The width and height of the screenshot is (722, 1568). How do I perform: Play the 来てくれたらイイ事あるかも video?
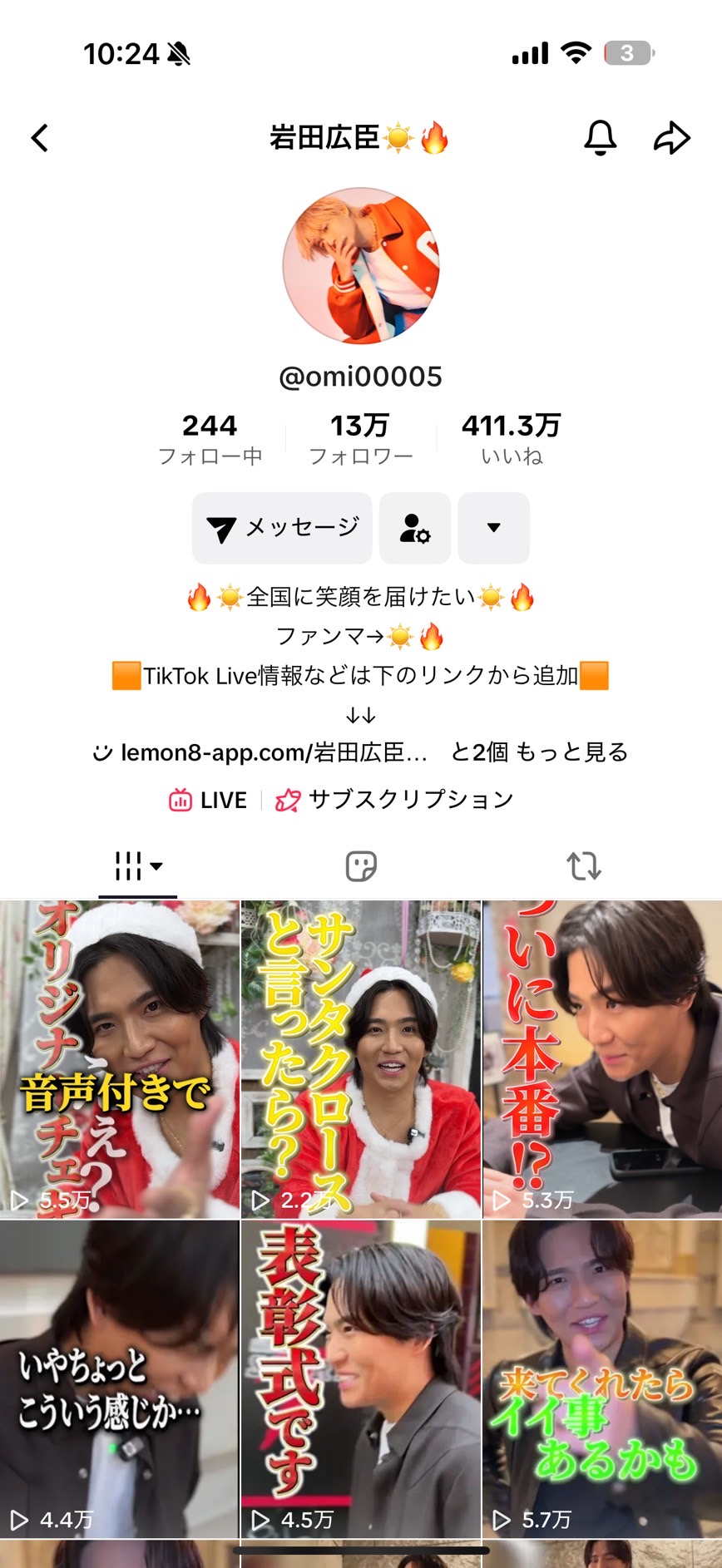(x=602, y=1378)
